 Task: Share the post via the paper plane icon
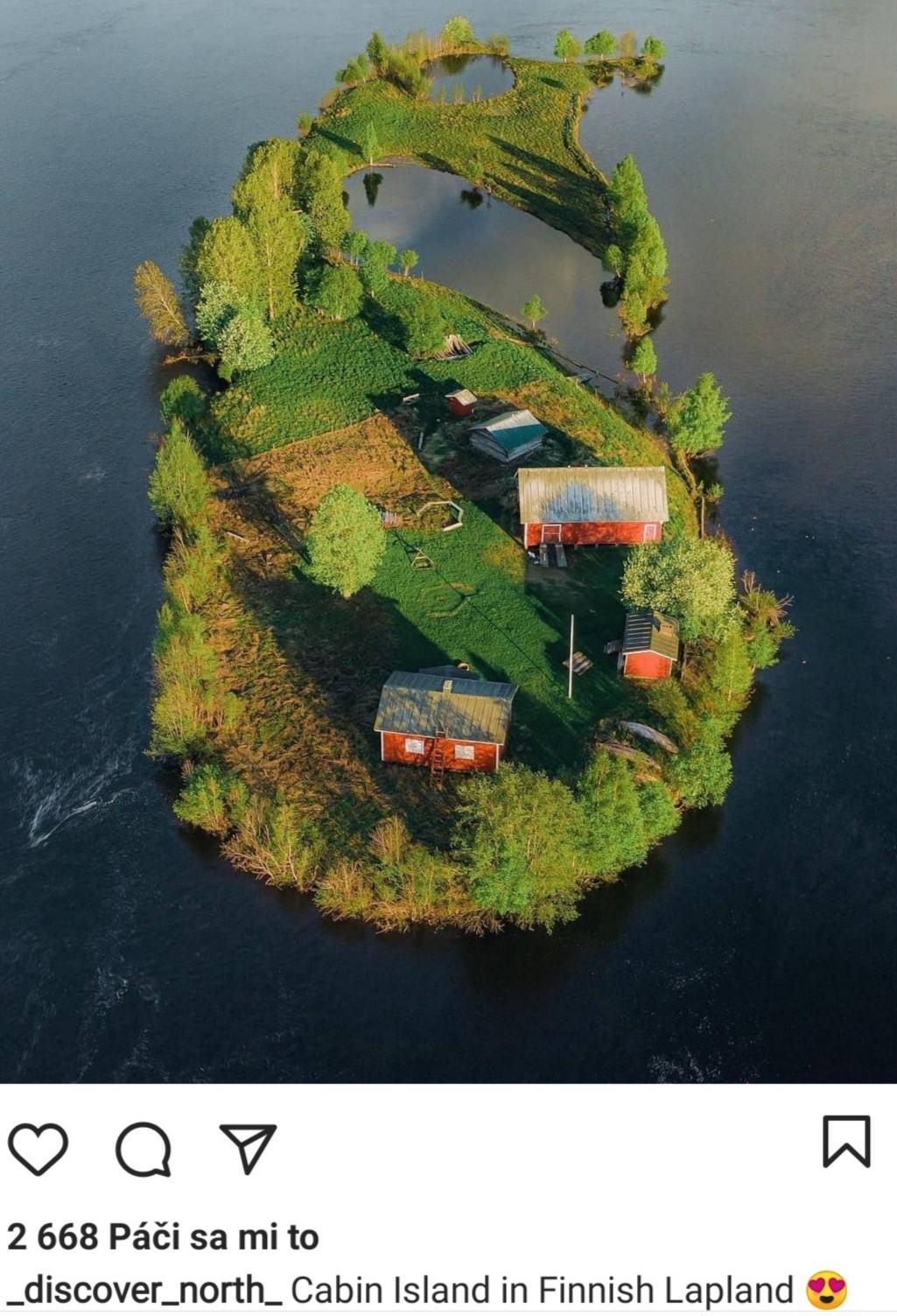248,1148
